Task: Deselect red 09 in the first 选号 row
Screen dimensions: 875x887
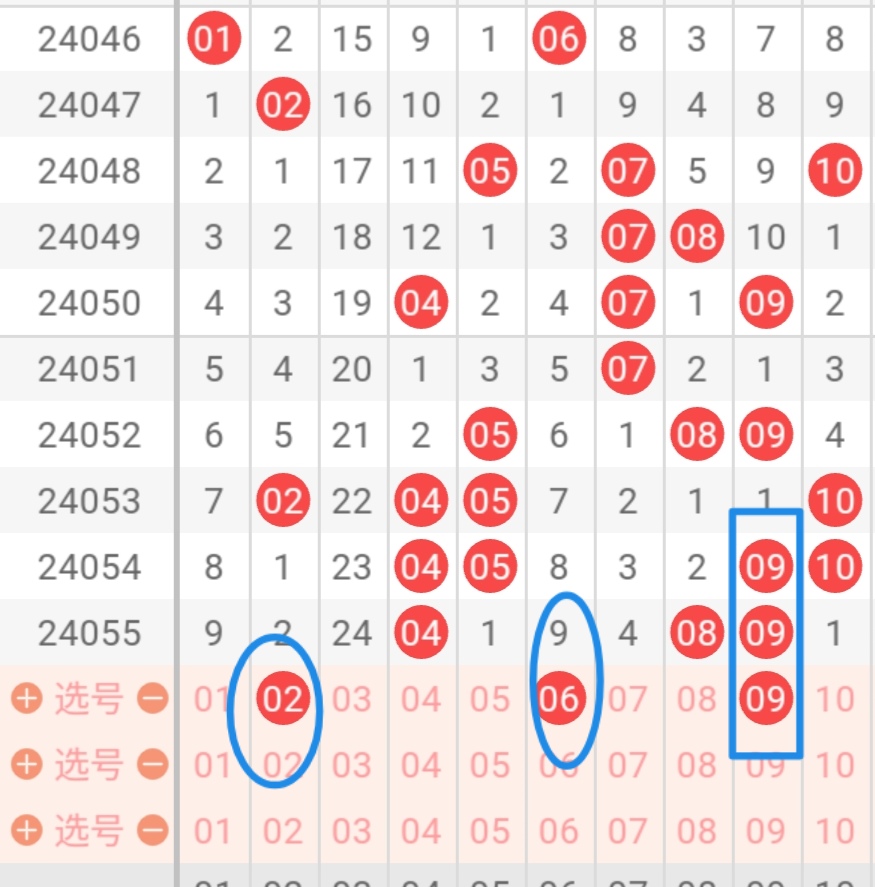Action: tap(765, 699)
